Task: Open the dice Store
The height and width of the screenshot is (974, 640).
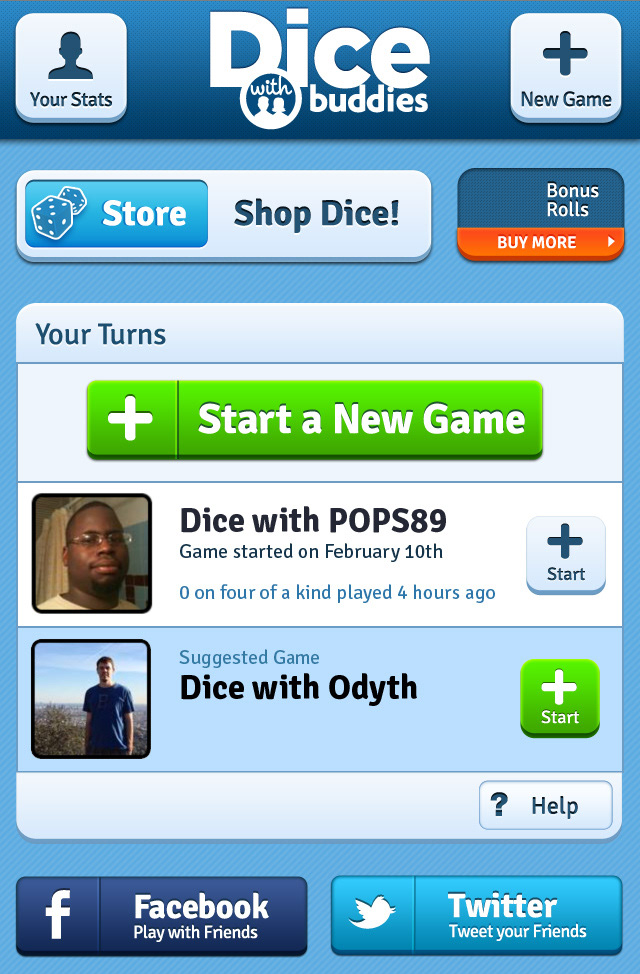Action: [x=117, y=213]
